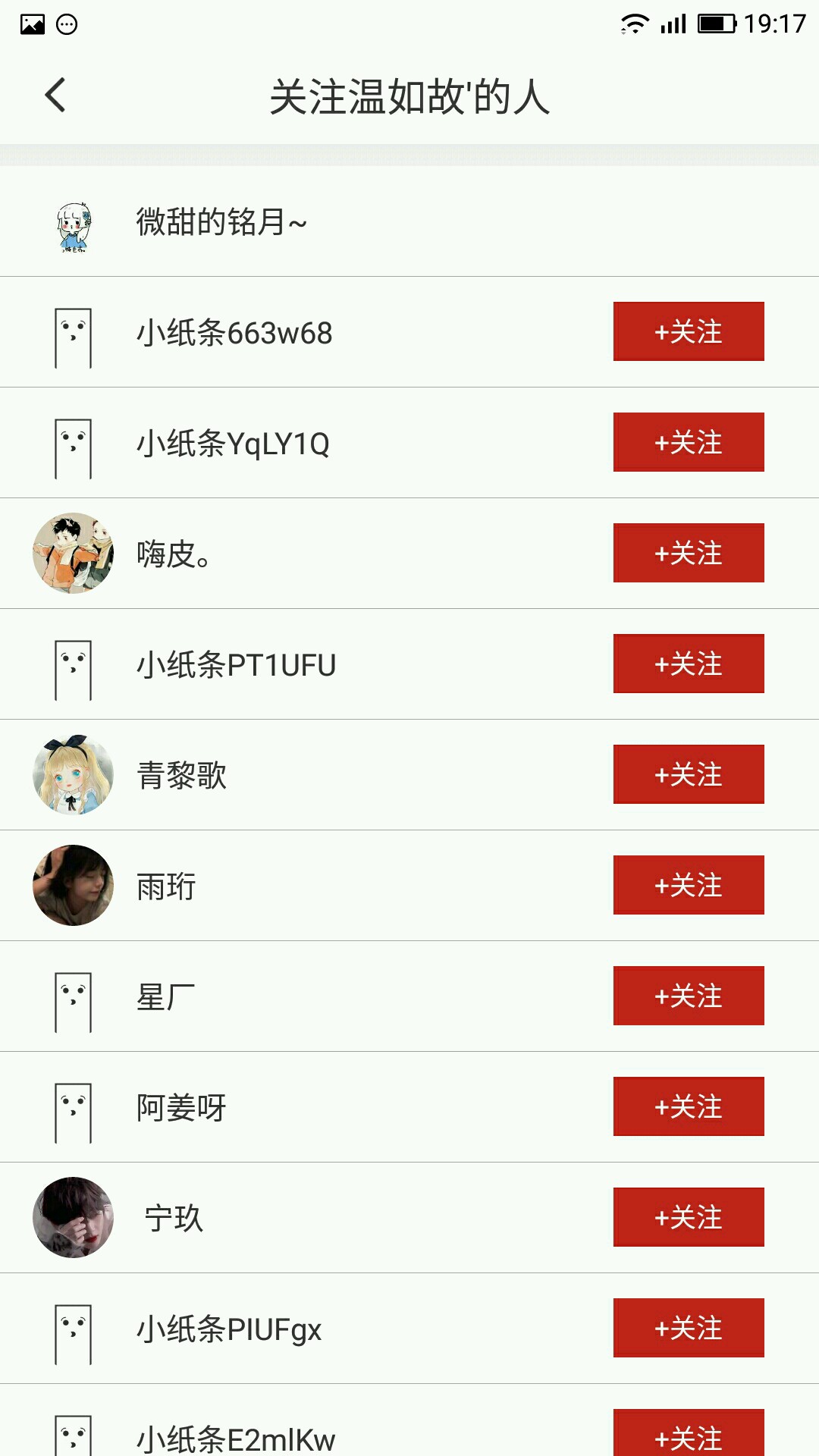View 青黎歌's profile page
The height and width of the screenshot is (1456, 819).
(182, 775)
